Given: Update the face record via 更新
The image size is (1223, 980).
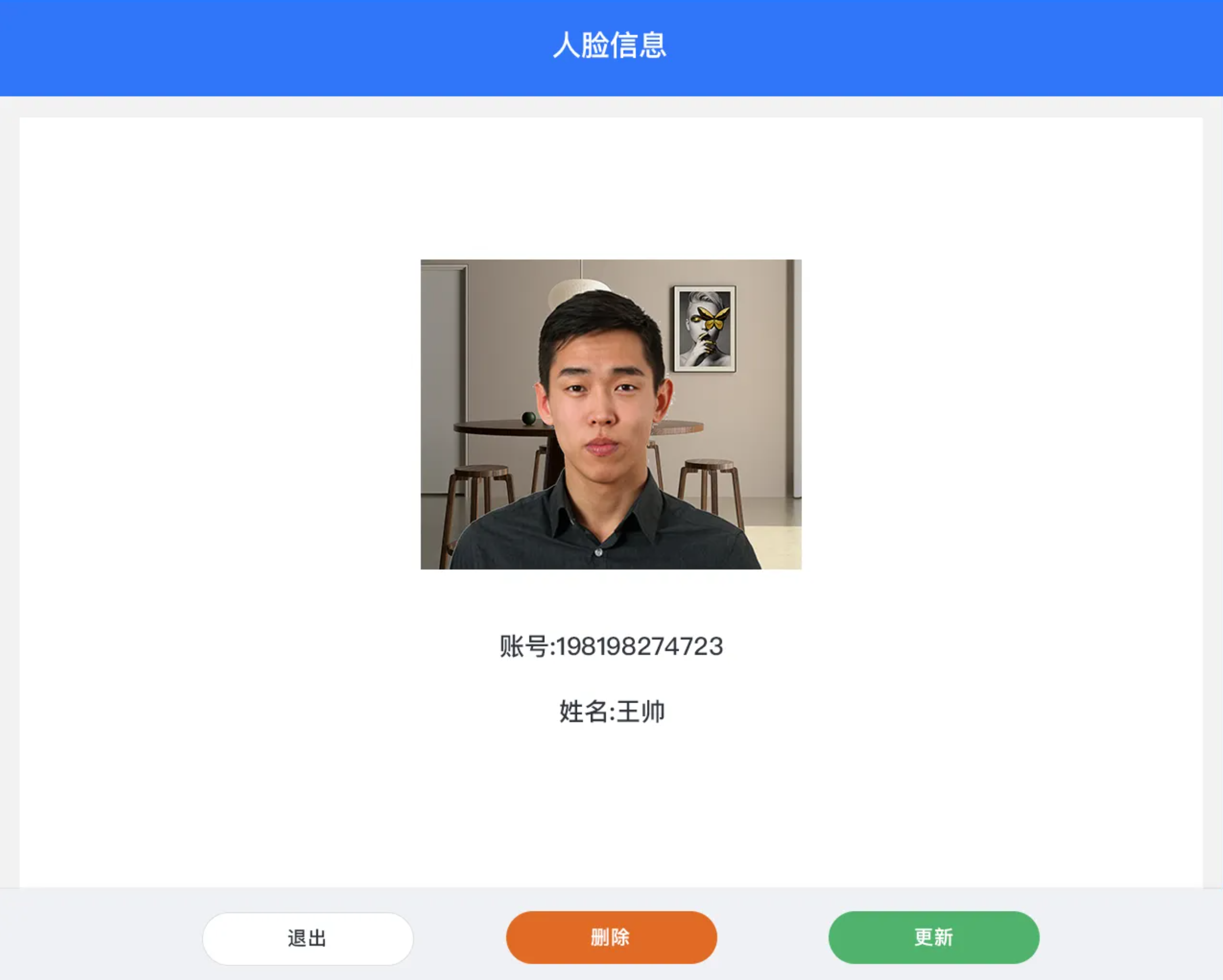Looking at the screenshot, I should pos(933,937).
